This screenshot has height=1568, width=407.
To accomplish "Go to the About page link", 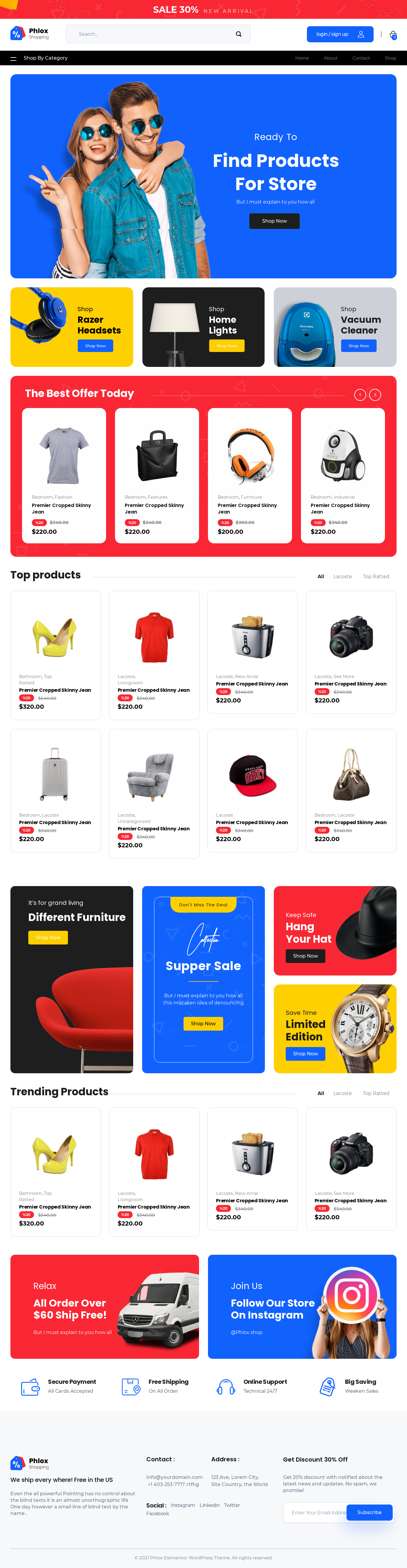I will tap(330, 58).
